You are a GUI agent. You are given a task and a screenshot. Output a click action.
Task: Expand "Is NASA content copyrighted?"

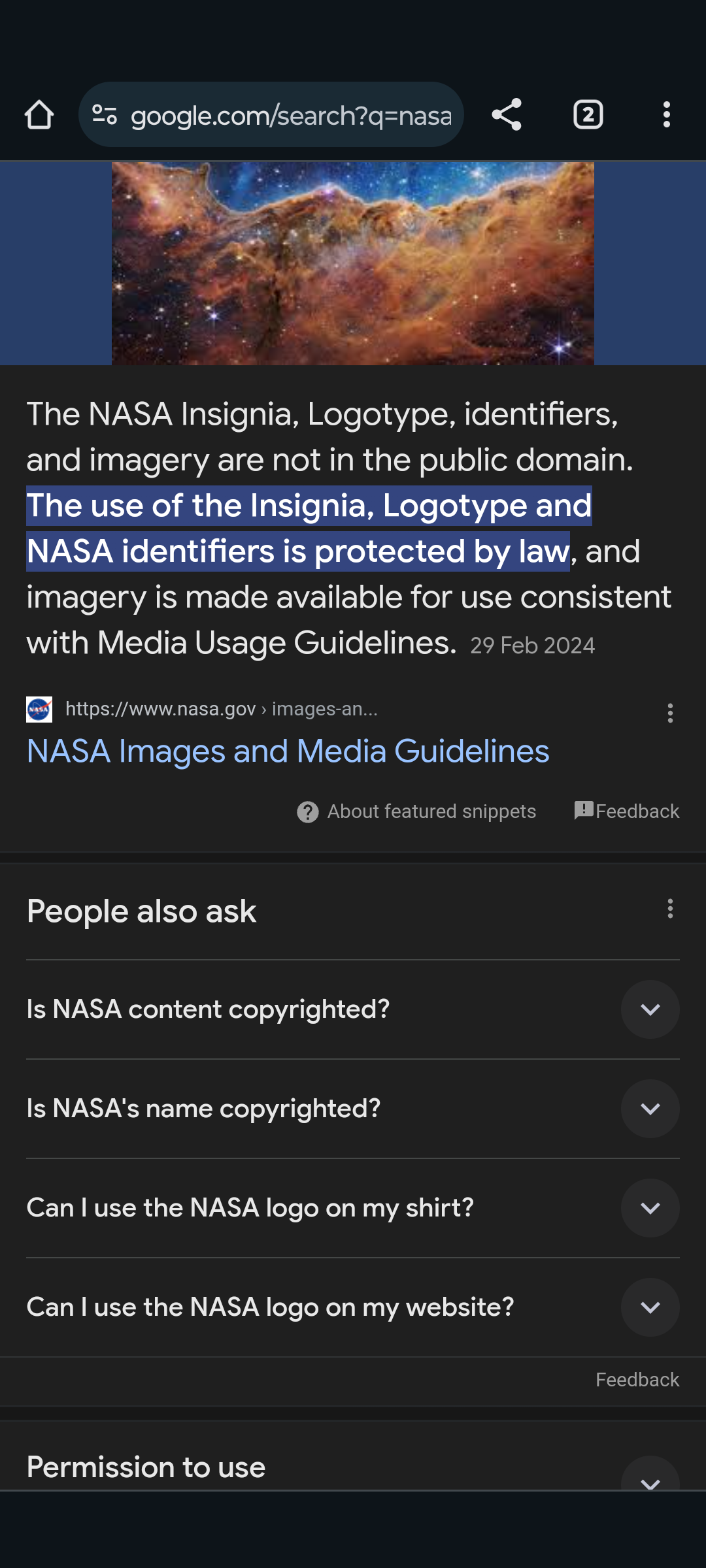pos(353,1009)
